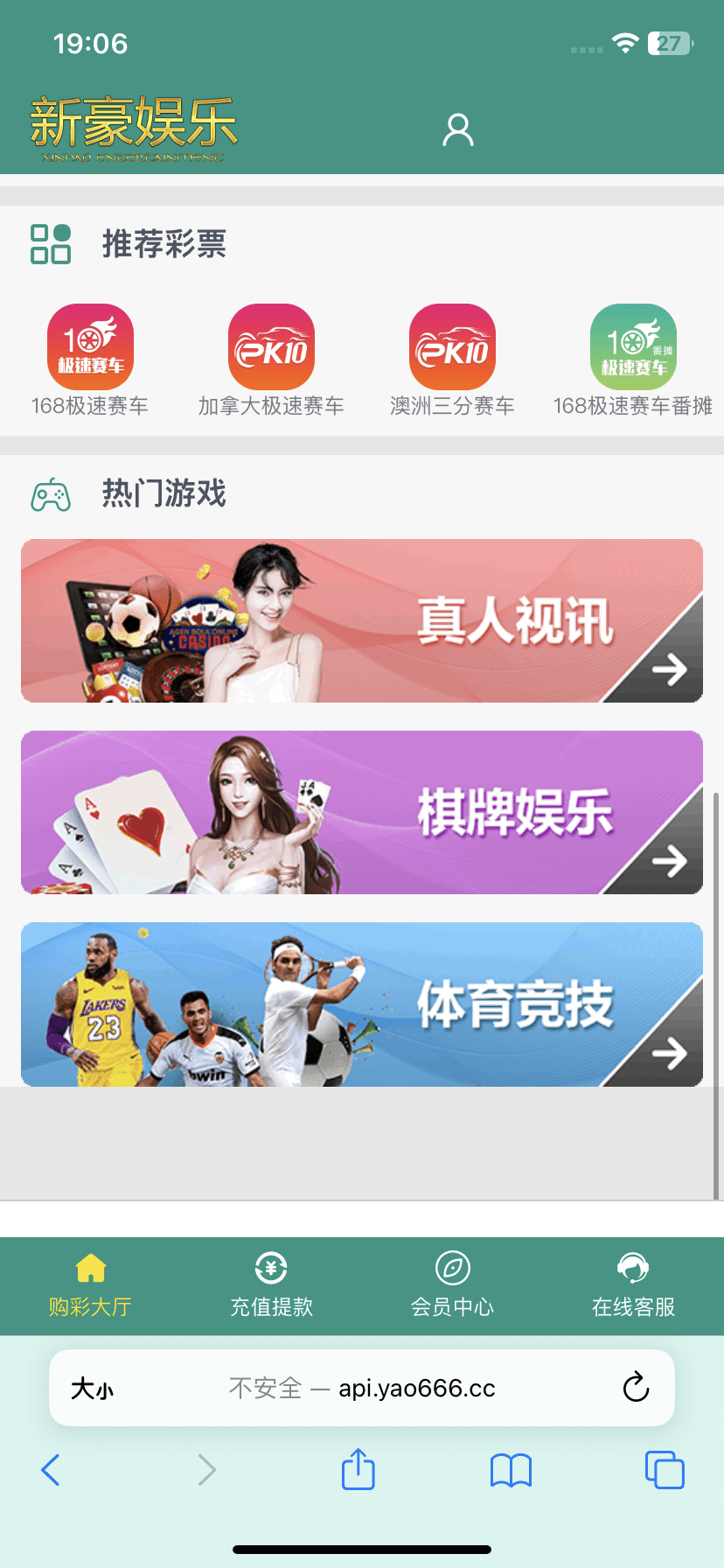Open the 体育竞技 sports banner
The width and height of the screenshot is (724, 1568).
[362, 1004]
